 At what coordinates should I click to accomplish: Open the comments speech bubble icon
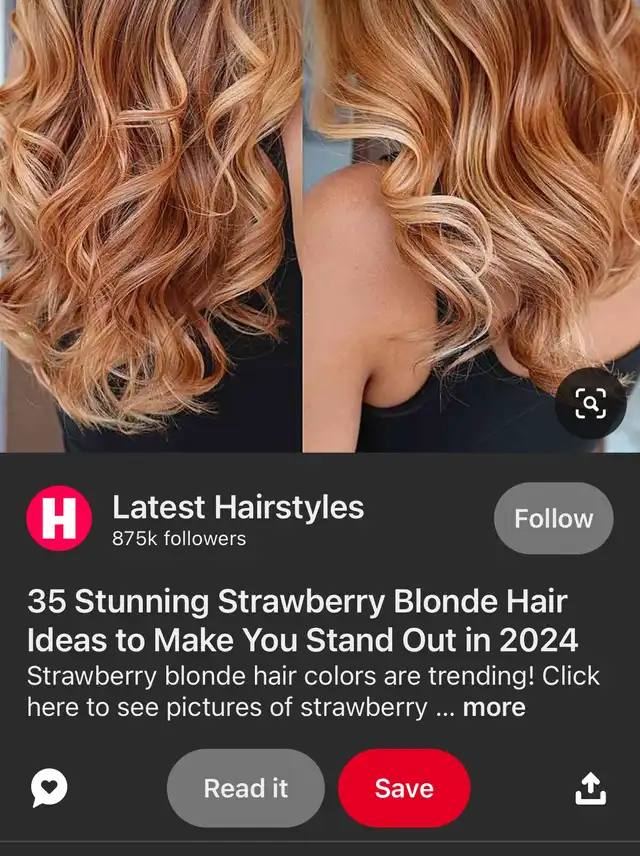[49, 788]
